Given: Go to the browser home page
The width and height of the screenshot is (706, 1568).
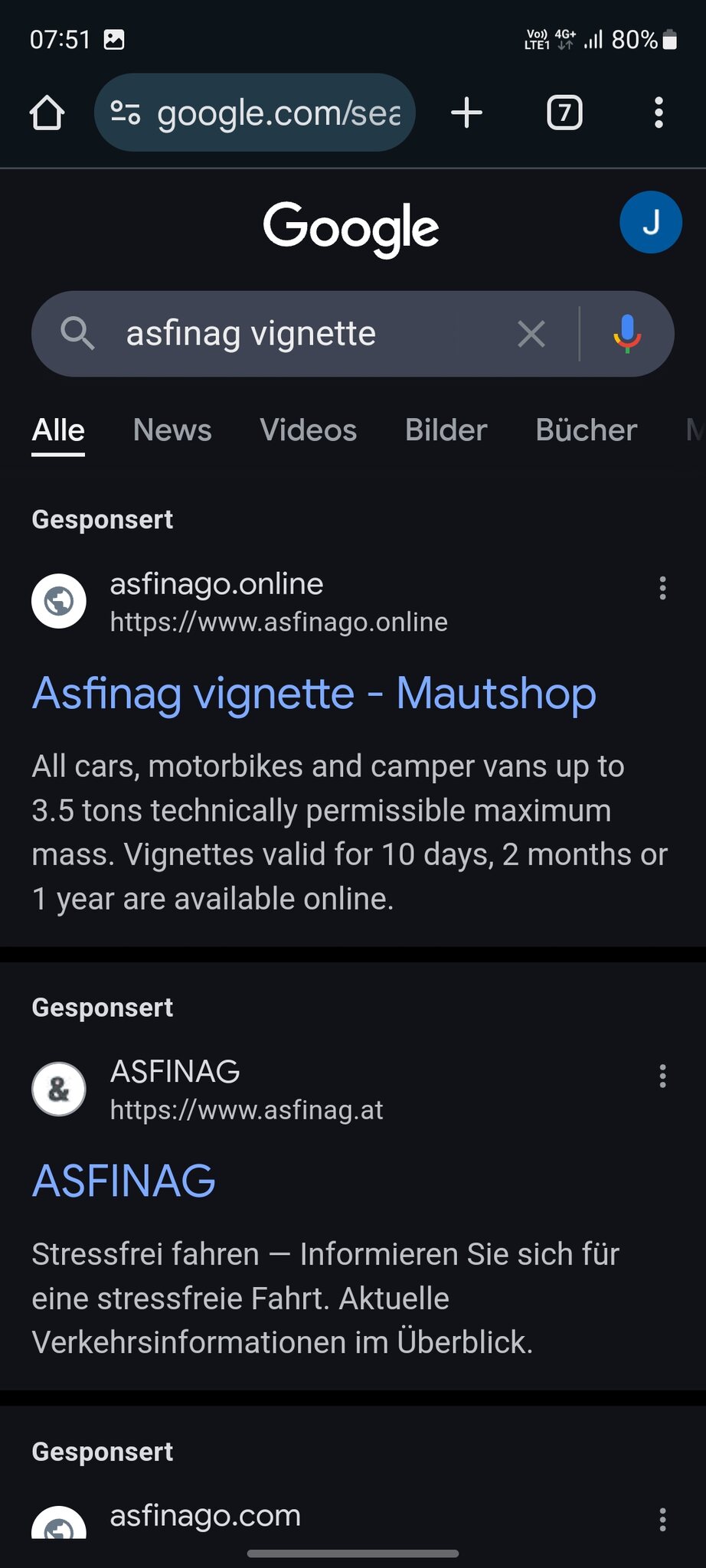Looking at the screenshot, I should [x=47, y=113].
